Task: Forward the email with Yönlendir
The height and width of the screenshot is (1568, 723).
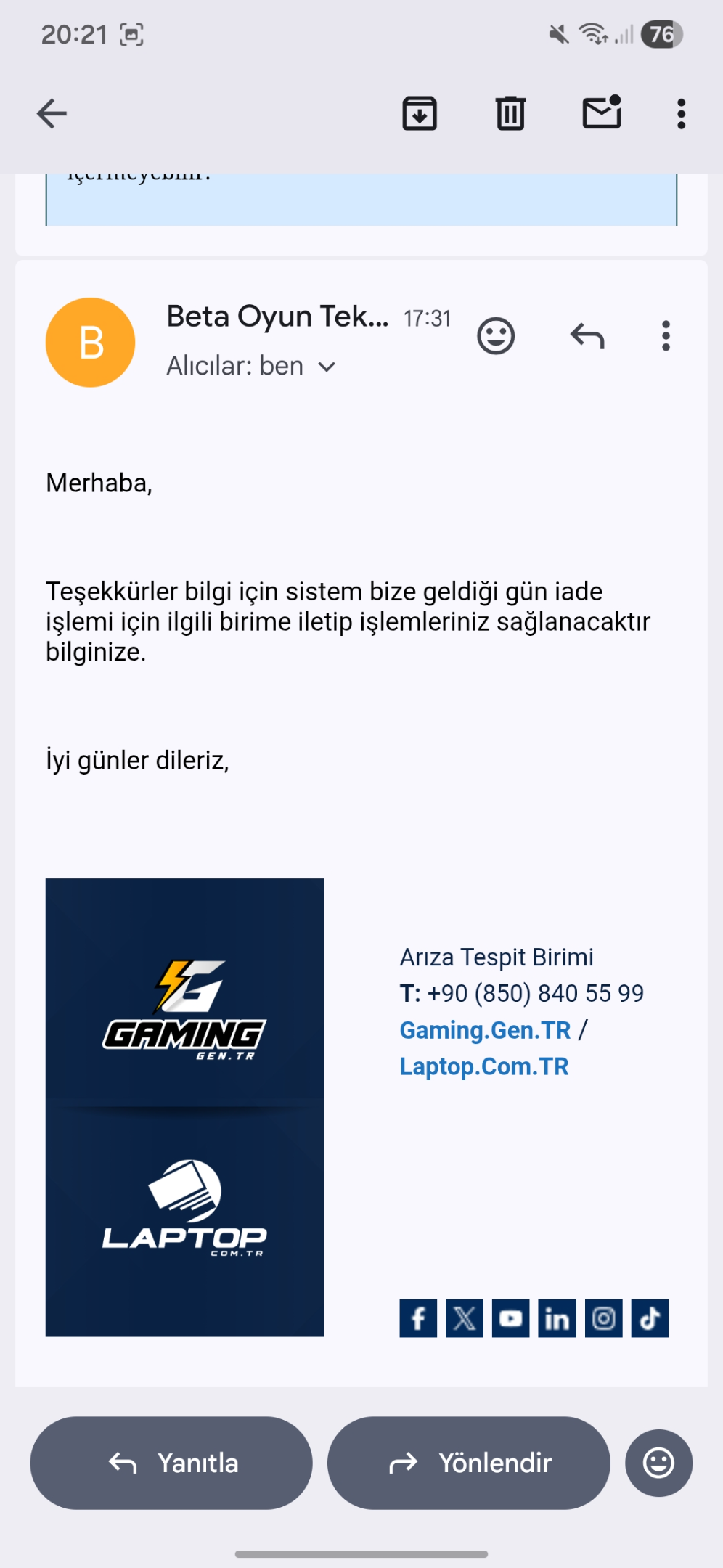Action: point(469,1463)
